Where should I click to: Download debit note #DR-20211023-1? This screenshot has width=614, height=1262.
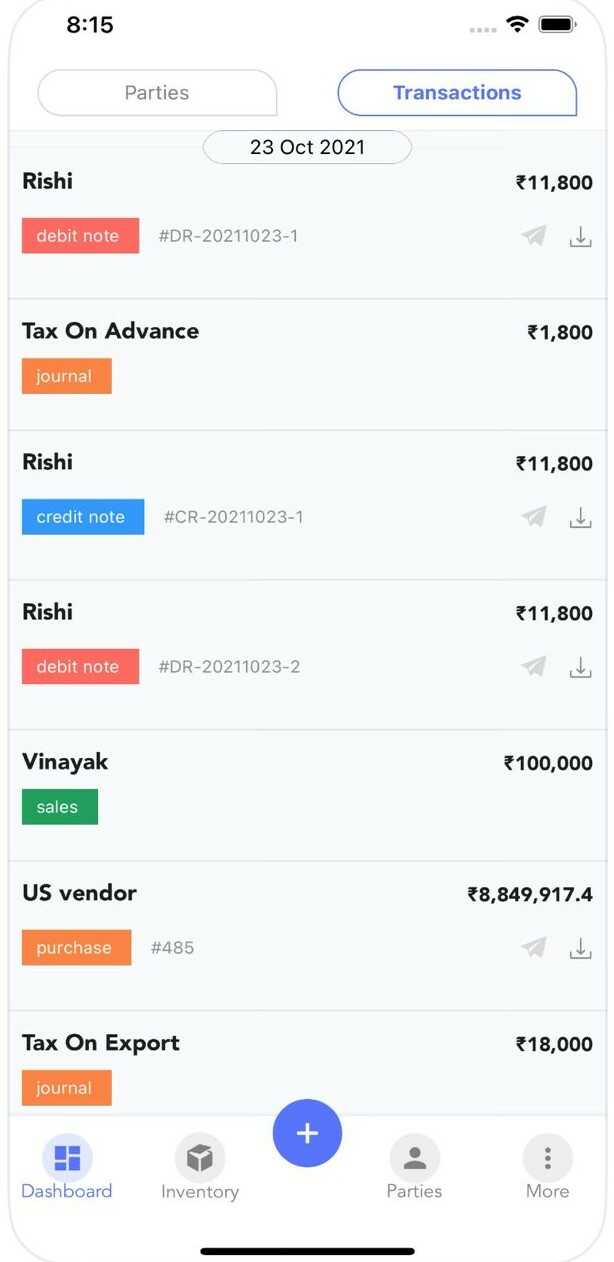pos(580,236)
